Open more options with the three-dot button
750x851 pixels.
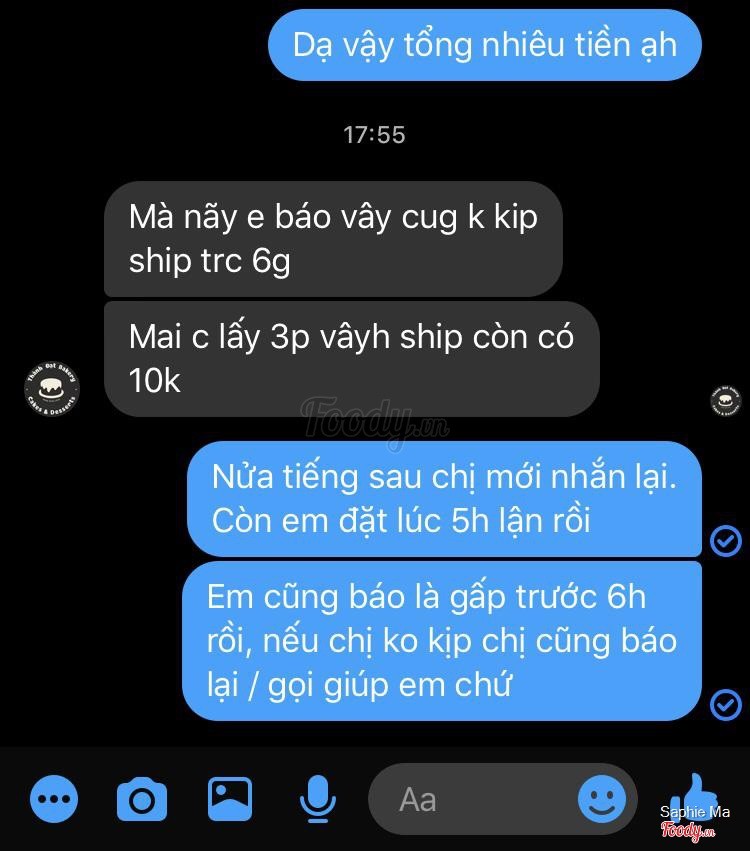[54, 799]
